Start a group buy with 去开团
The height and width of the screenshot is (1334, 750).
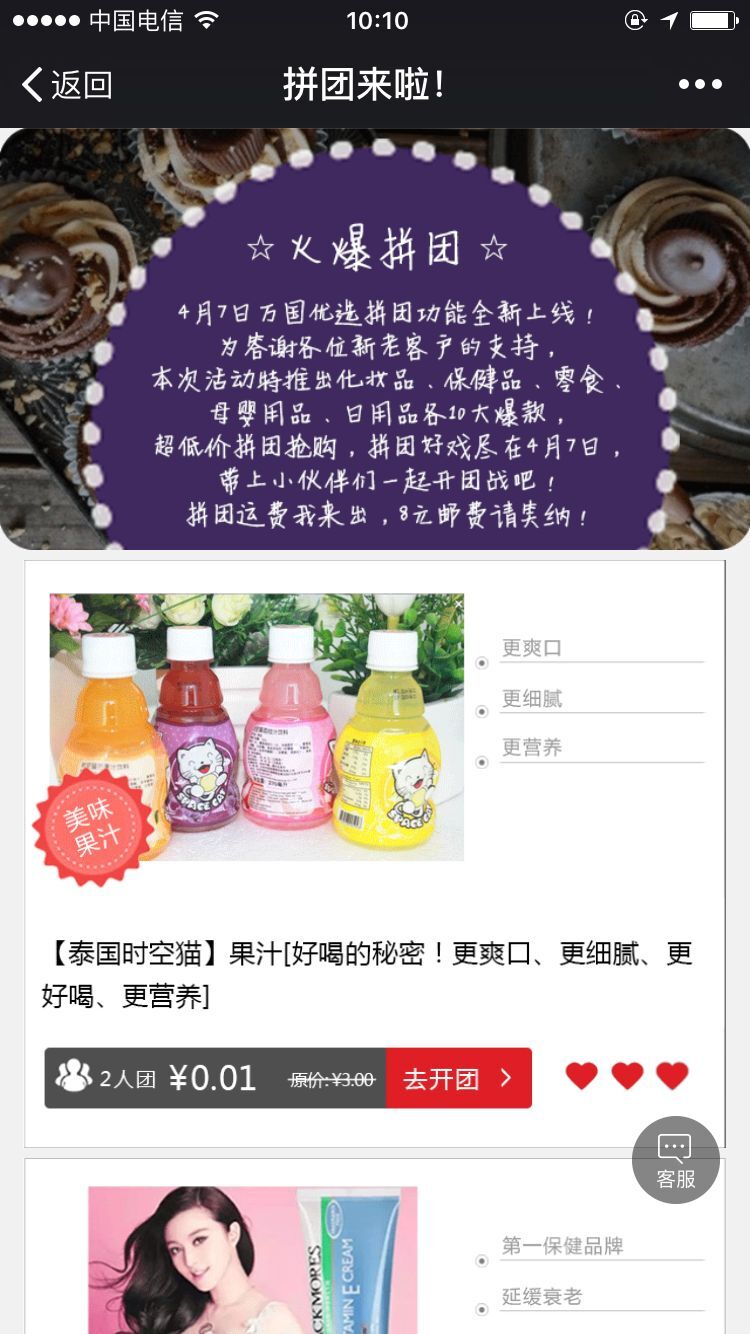pyautogui.click(x=458, y=1078)
